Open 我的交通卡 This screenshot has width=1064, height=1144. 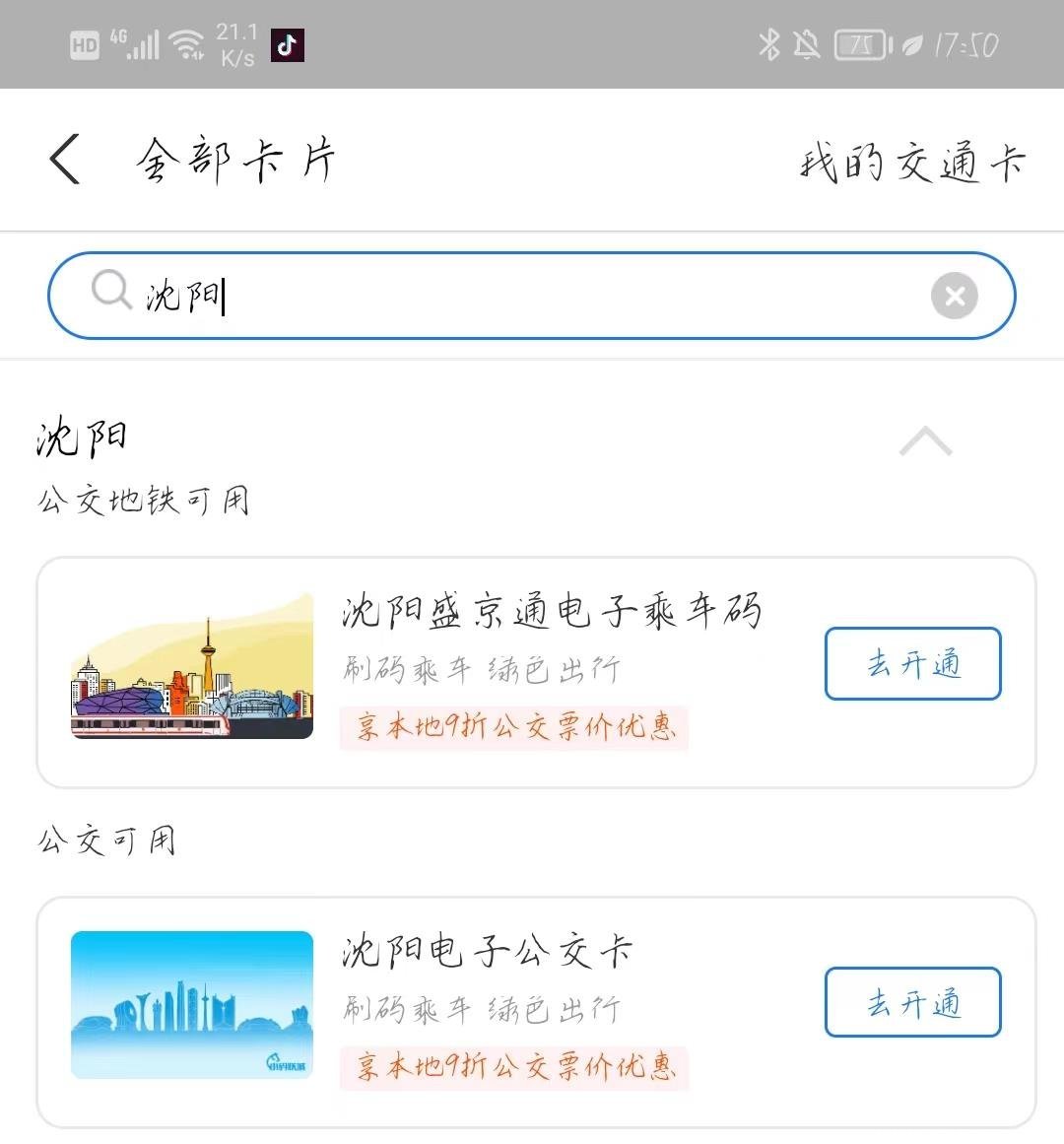[x=912, y=163]
